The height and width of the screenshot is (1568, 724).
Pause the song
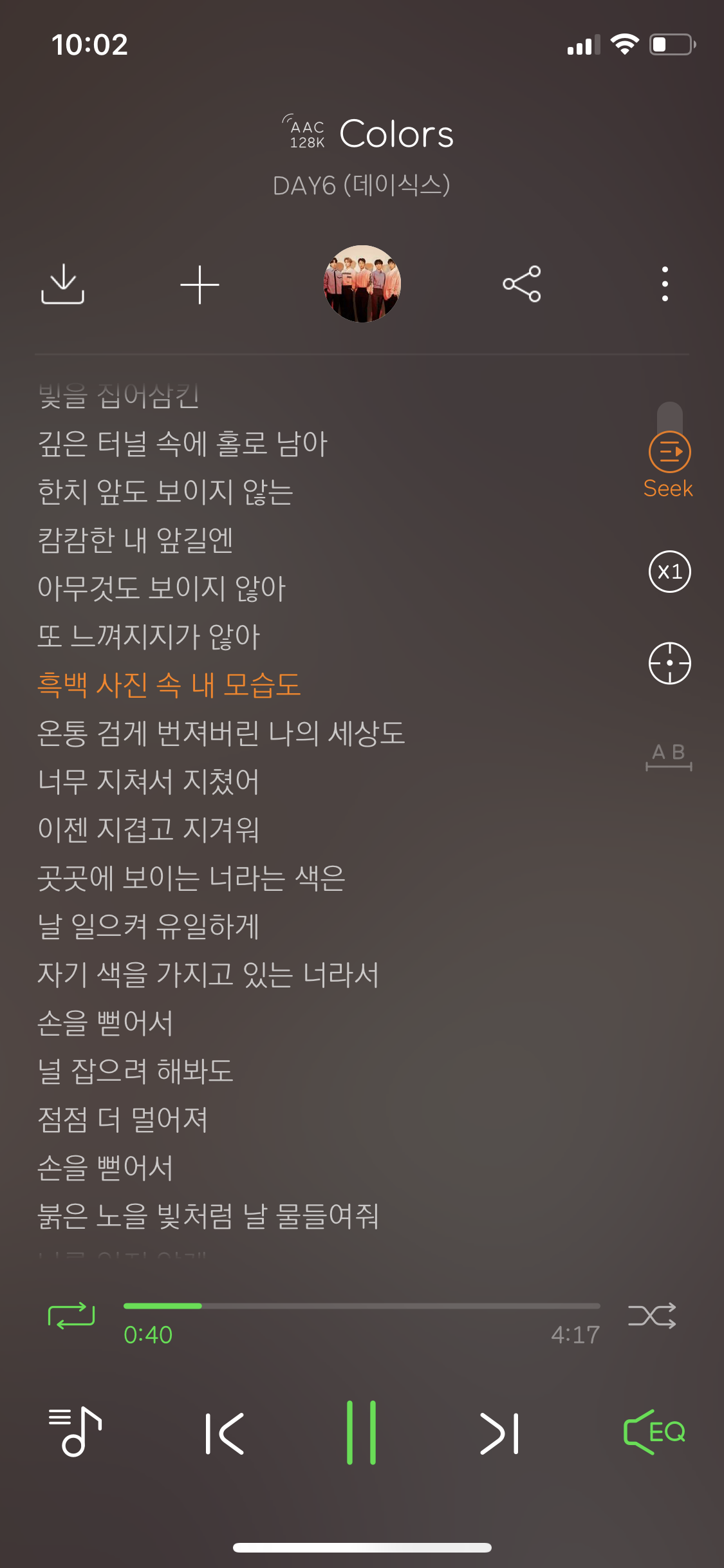[x=362, y=1432]
